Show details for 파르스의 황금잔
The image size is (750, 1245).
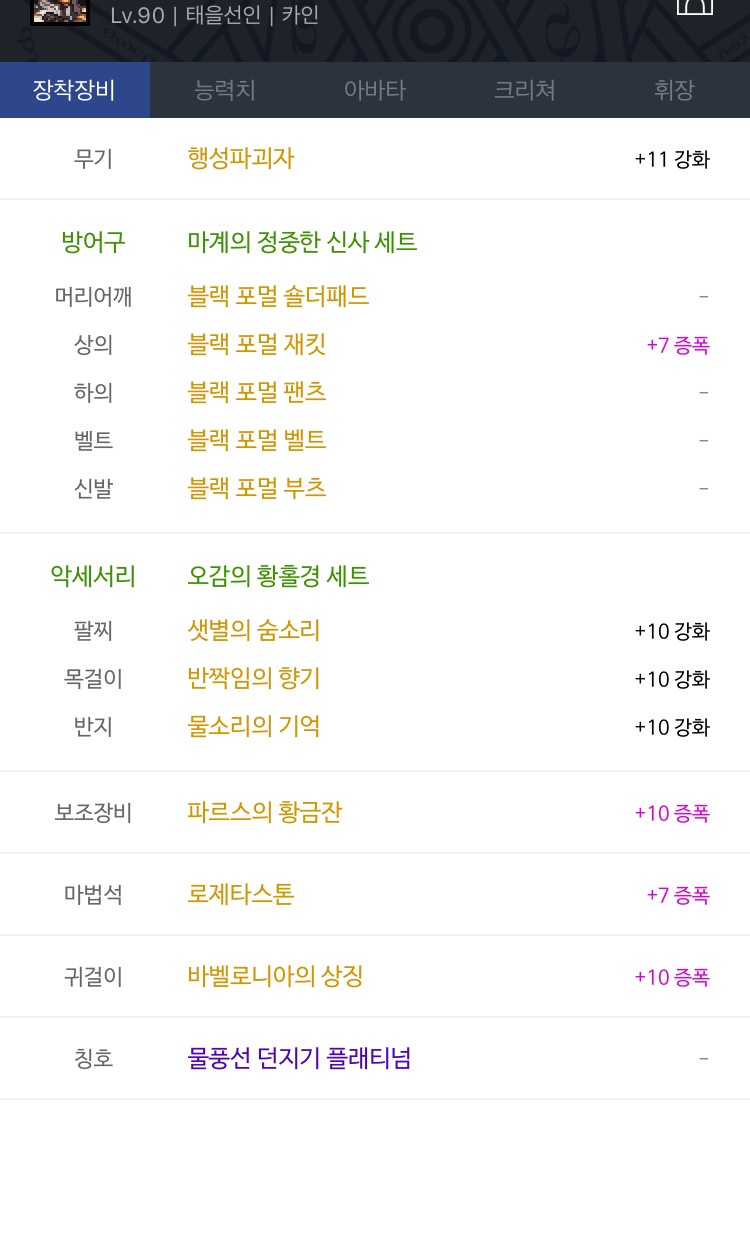[x=265, y=812]
